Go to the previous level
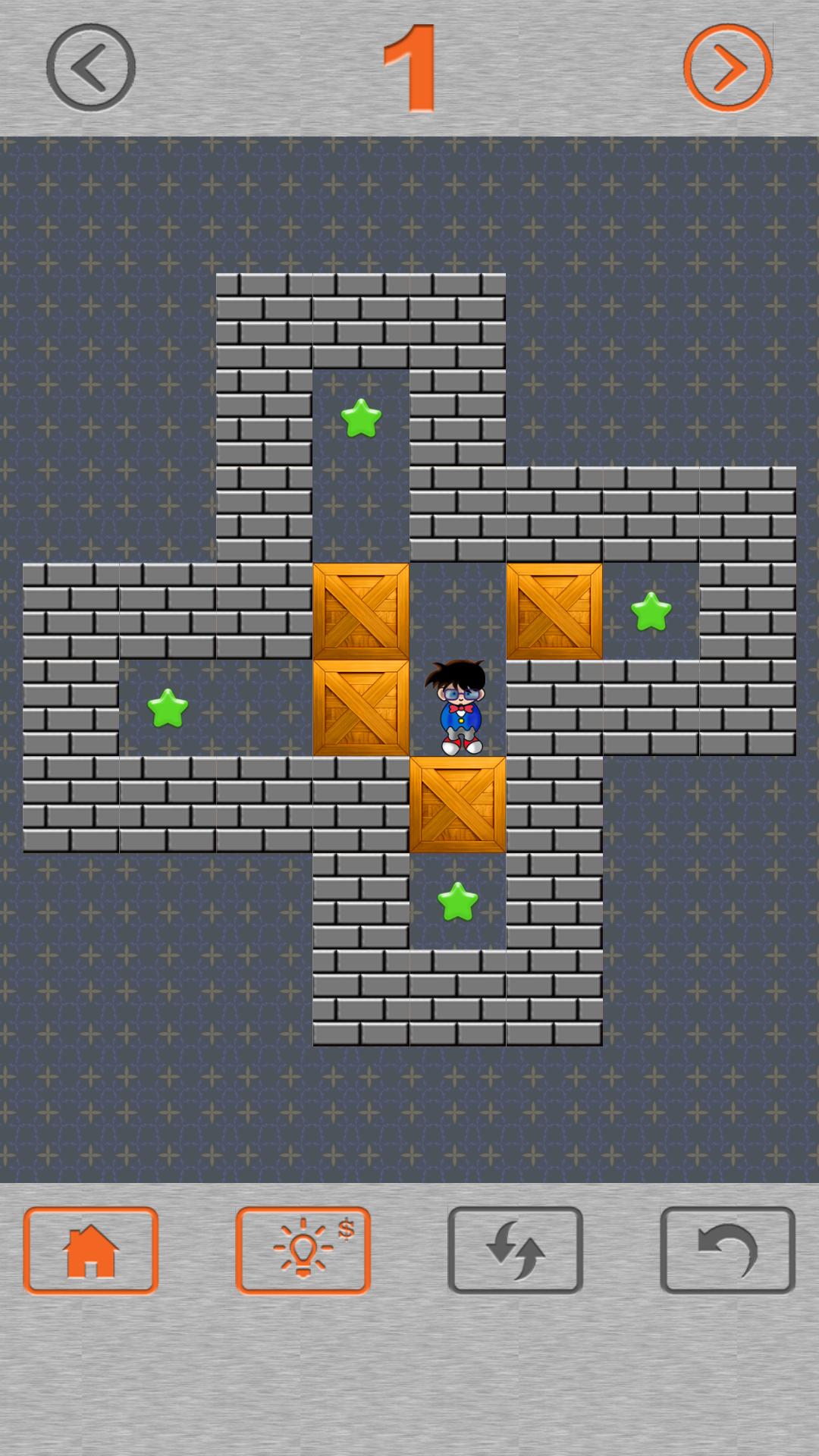819x1456 pixels. click(x=91, y=68)
